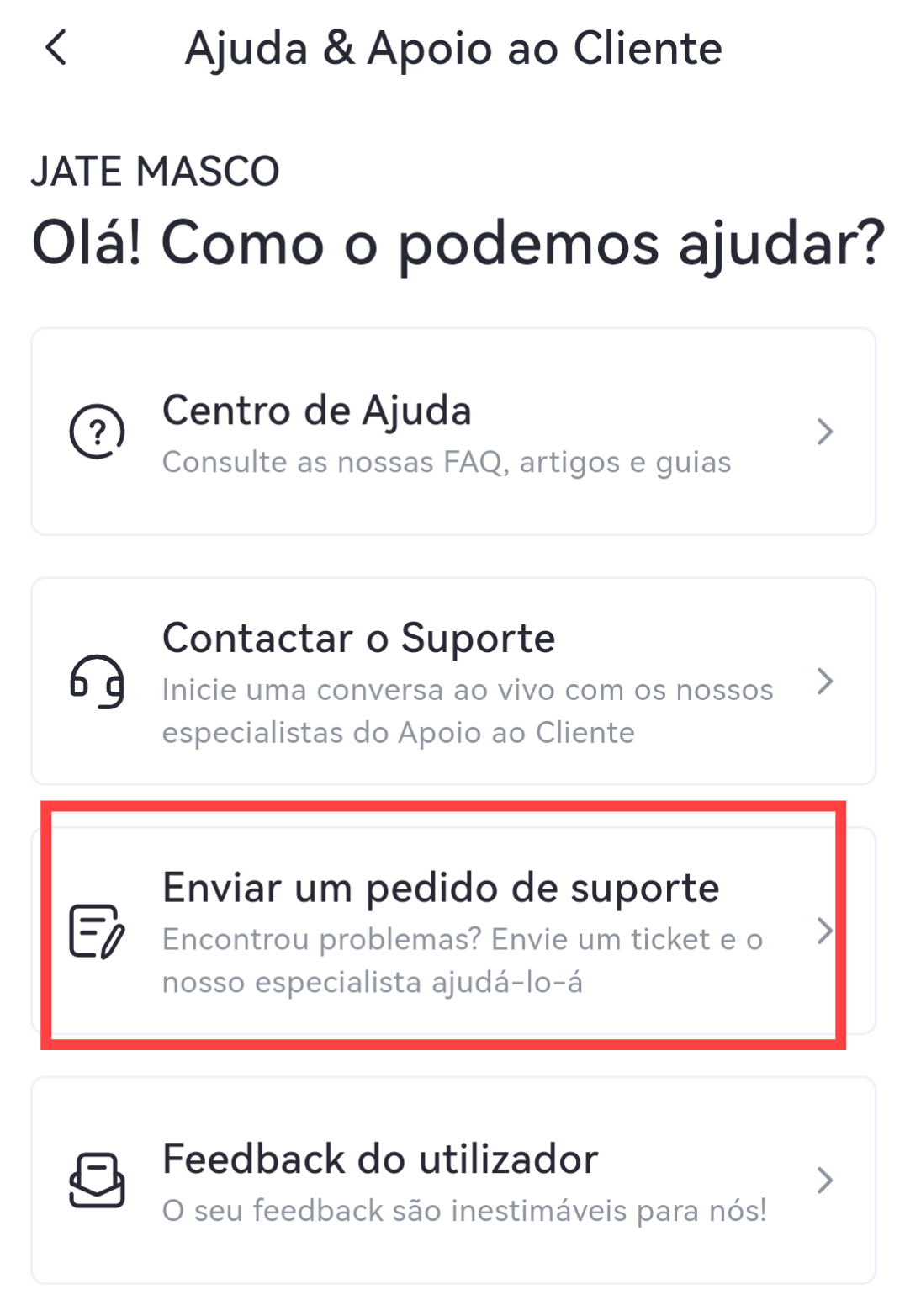Screen dimensions: 905x1316
Task: Select Enviar um pedido de suporte
Action: (452, 930)
